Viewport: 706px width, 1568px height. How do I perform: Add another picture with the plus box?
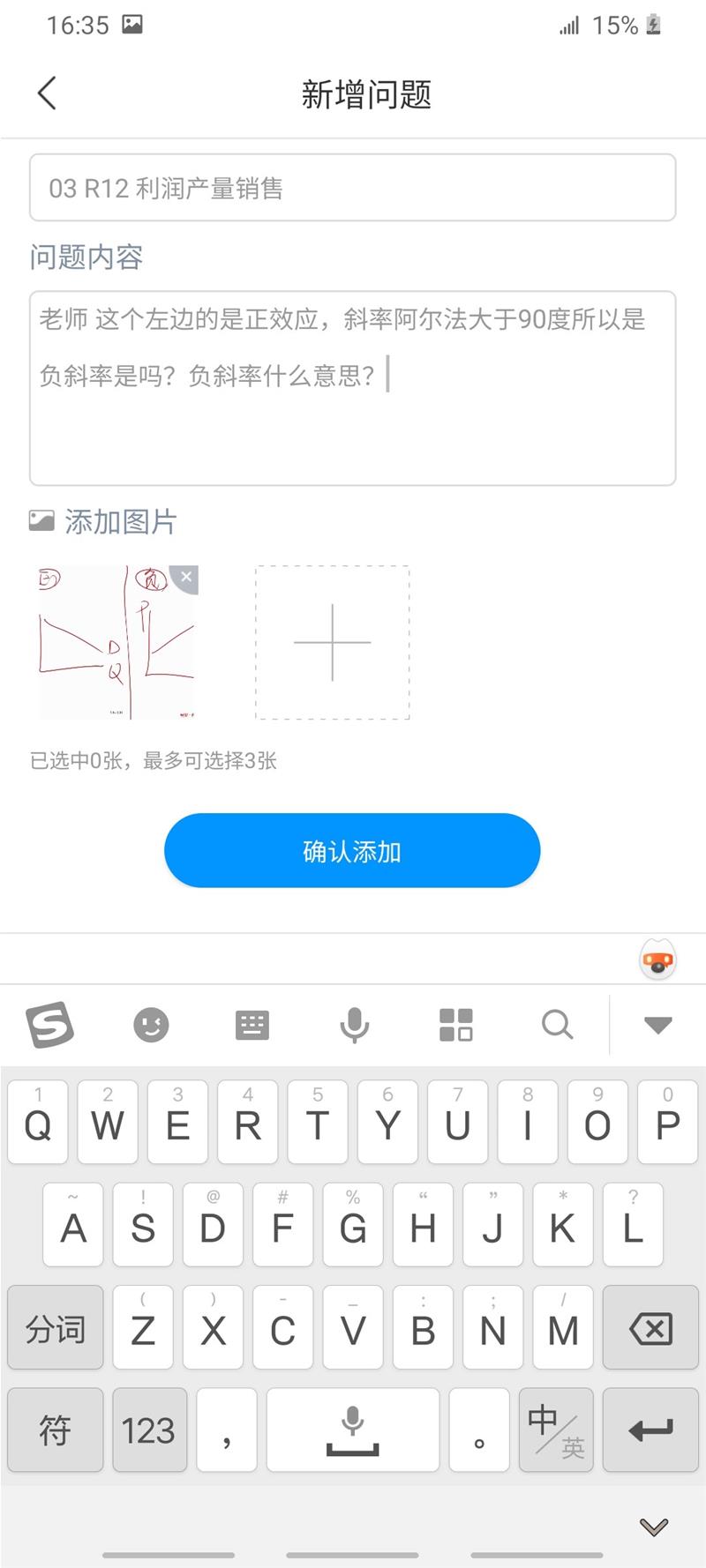[332, 643]
